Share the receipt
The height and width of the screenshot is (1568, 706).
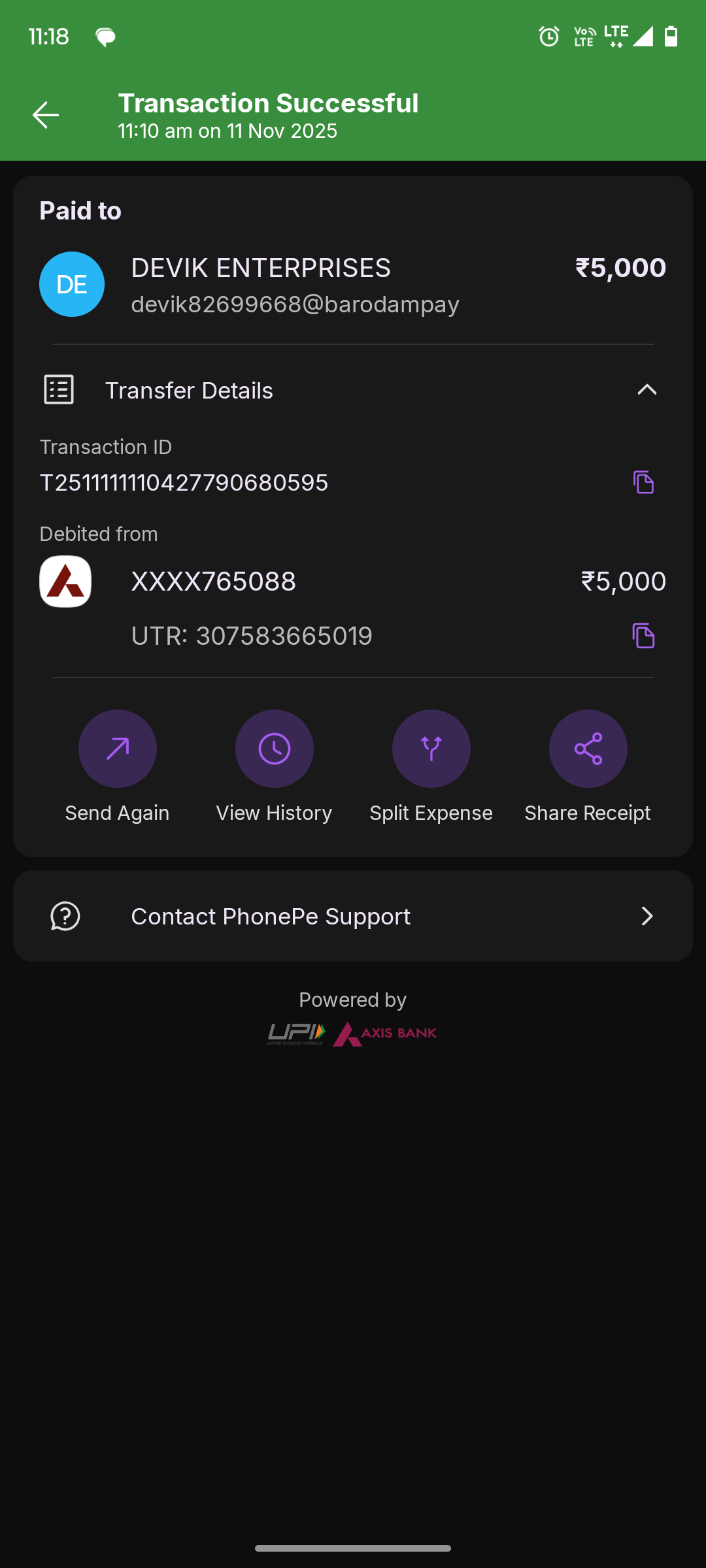pos(588,749)
